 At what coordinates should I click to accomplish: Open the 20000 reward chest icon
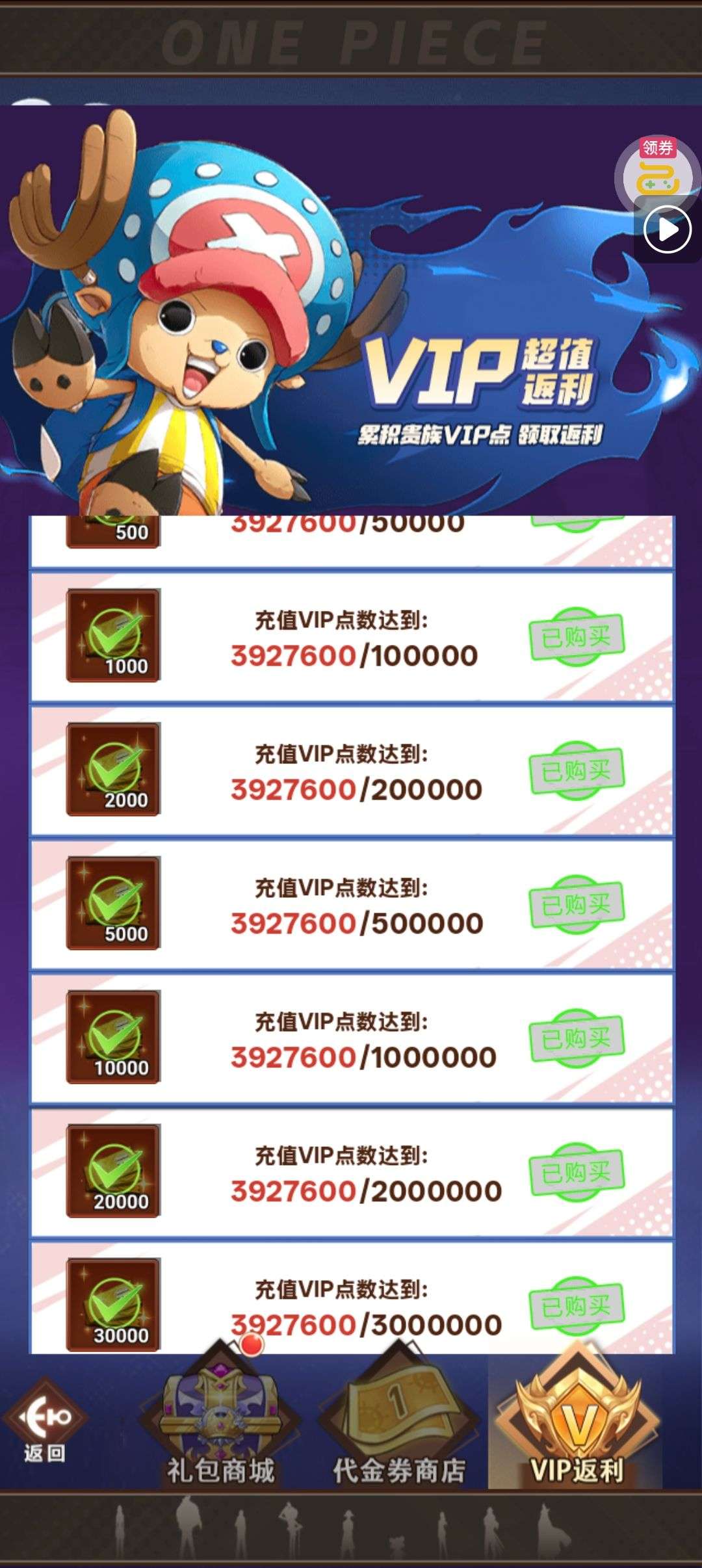coord(113,1171)
